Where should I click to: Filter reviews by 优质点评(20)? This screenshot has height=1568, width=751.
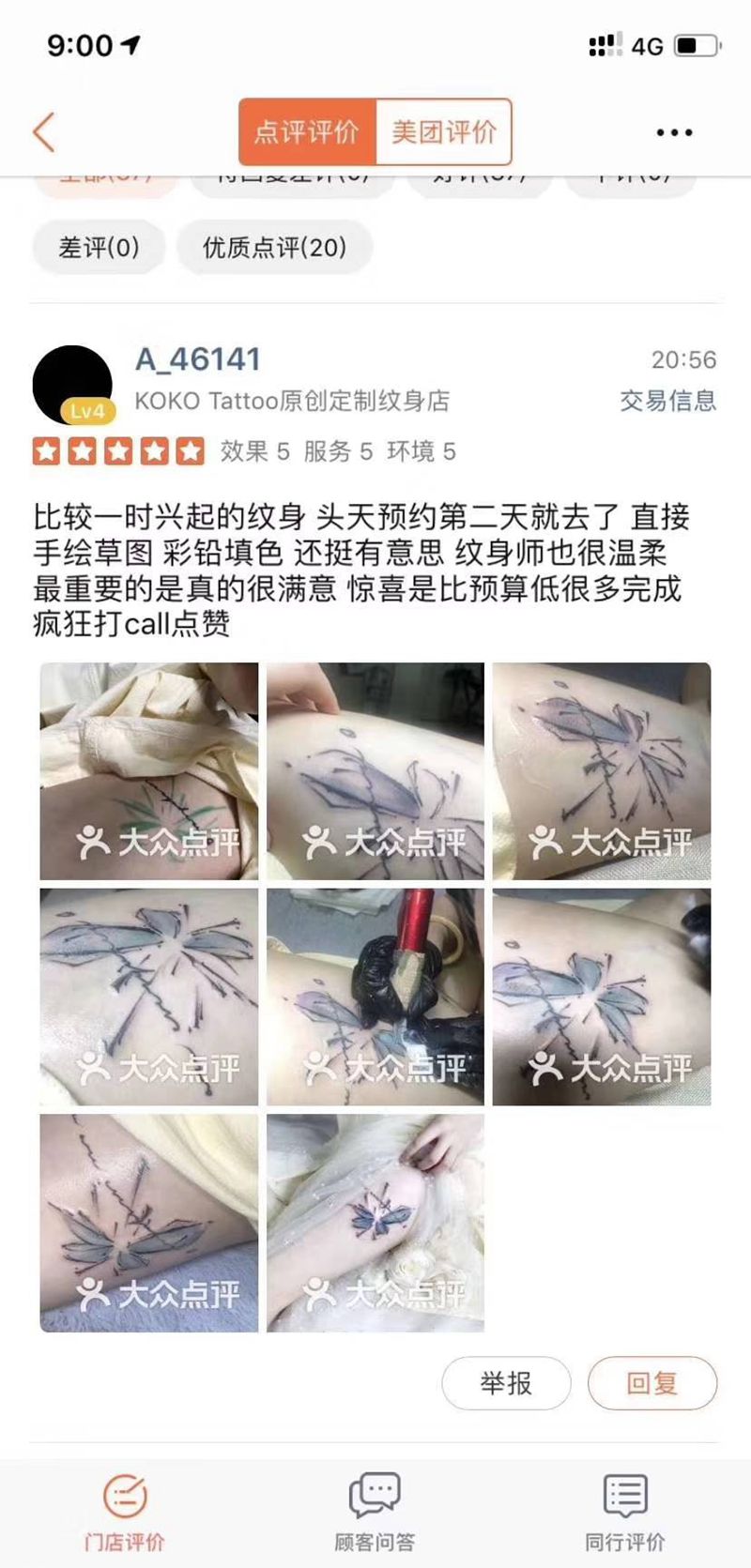tap(274, 248)
